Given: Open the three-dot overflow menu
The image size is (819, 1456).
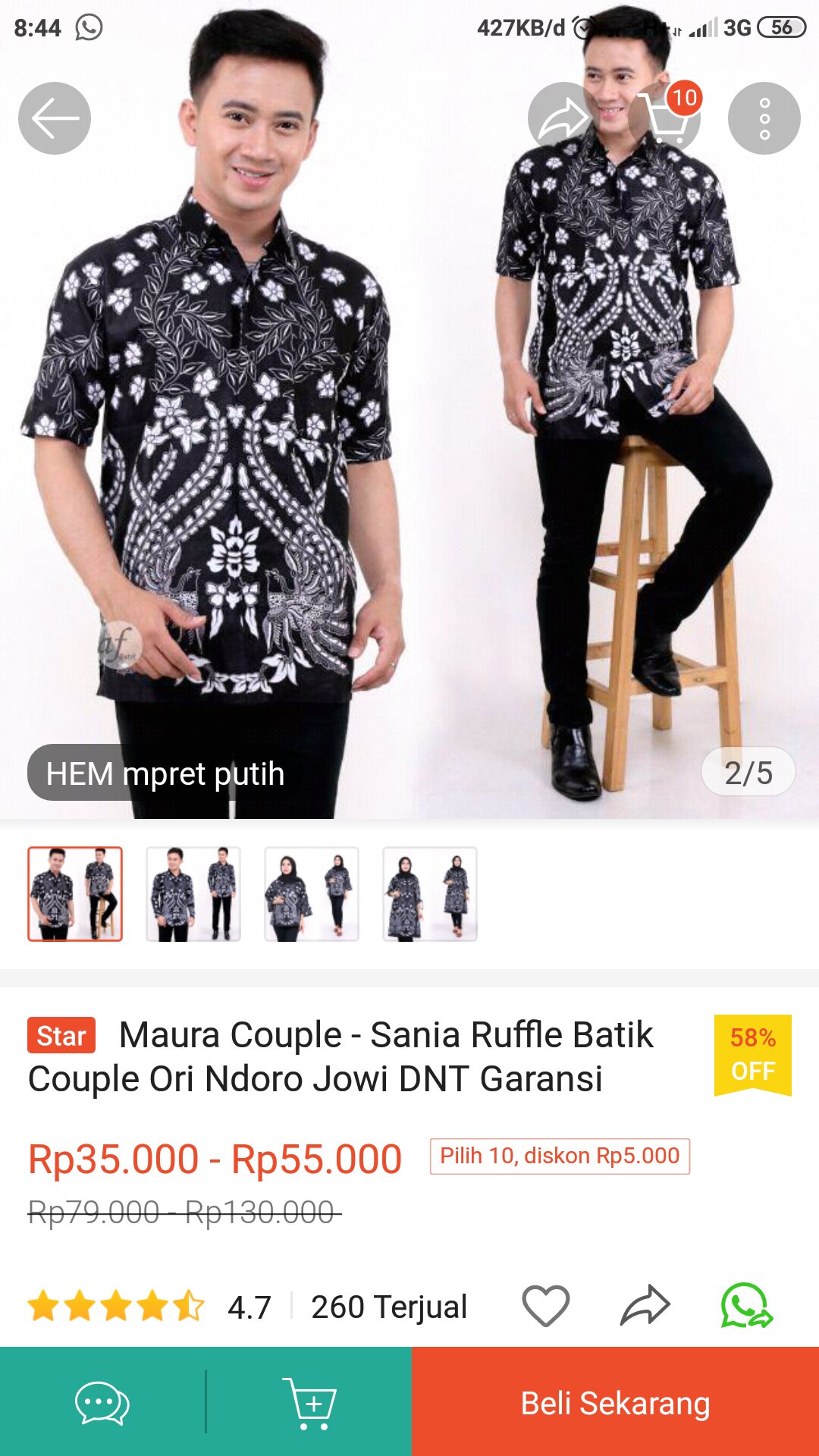Looking at the screenshot, I should point(762,118).
